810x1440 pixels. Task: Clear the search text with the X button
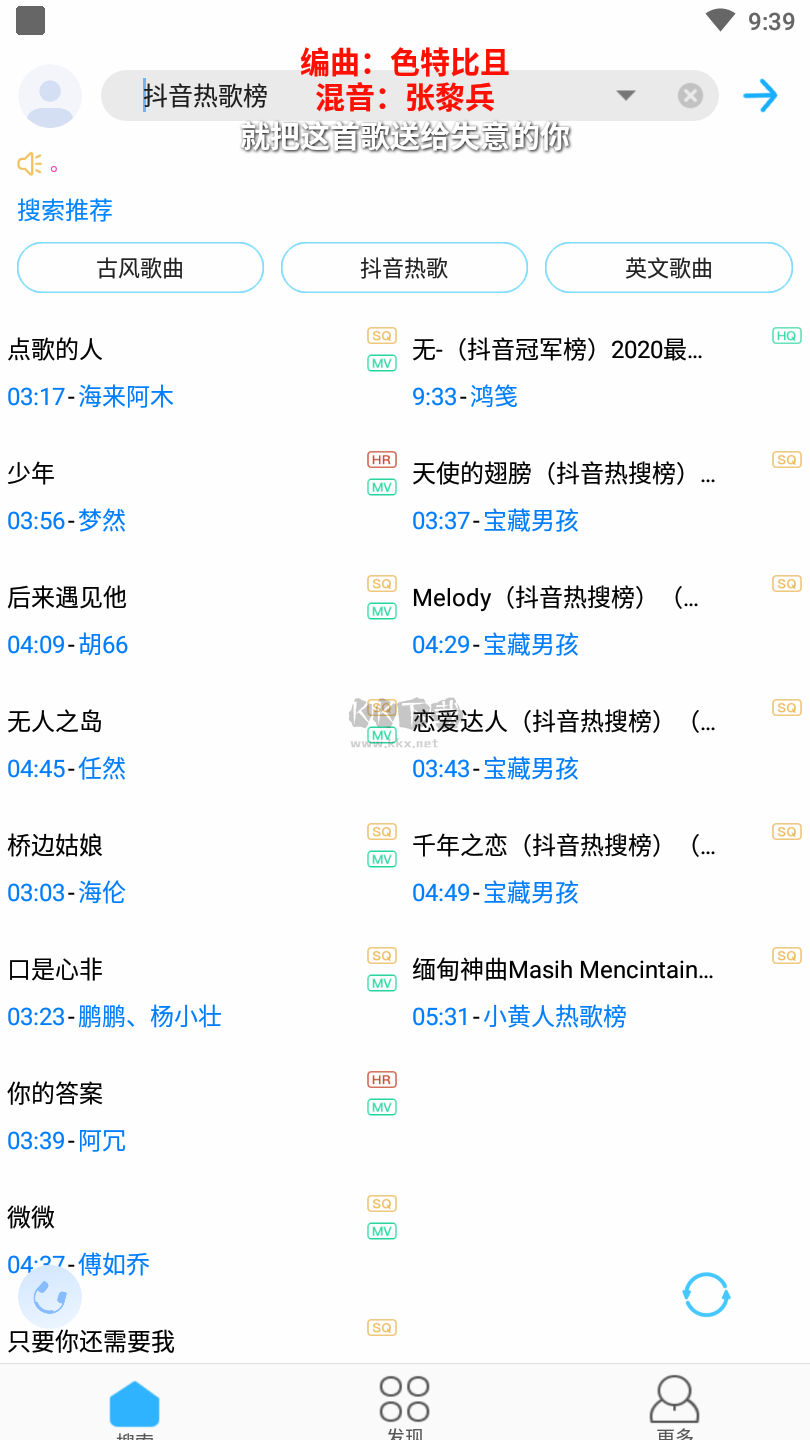(690, 96)
